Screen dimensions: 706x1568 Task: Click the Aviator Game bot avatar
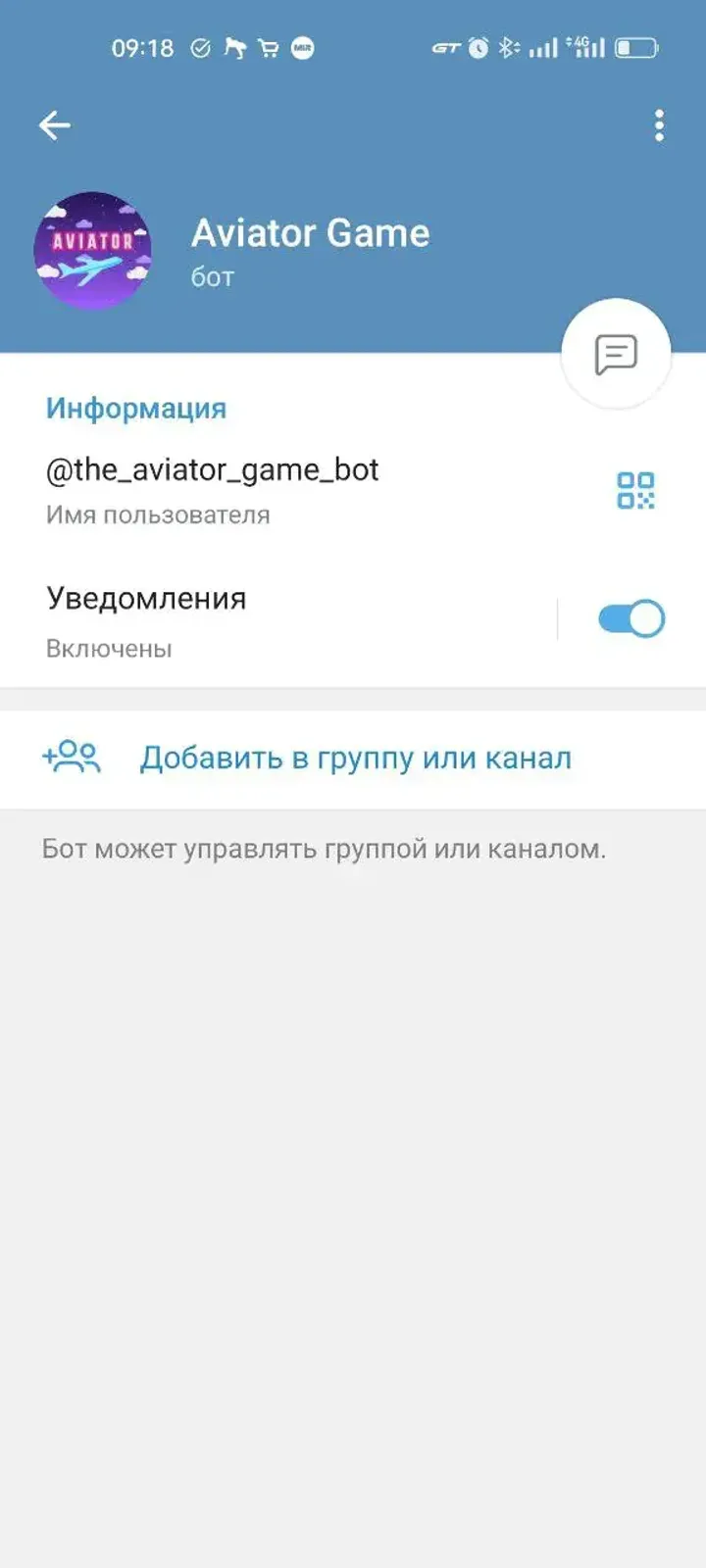point(93,251)
